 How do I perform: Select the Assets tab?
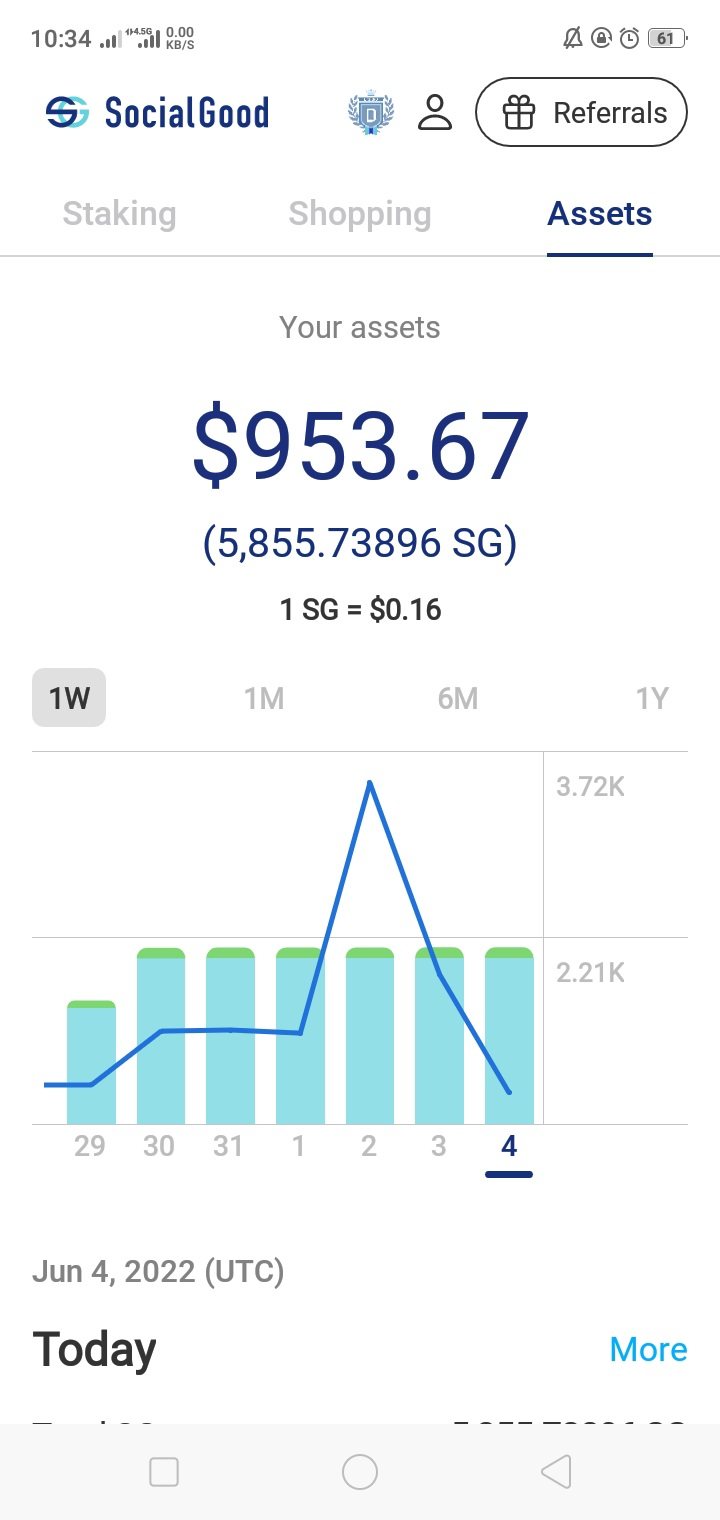click(x=600, y=214)
